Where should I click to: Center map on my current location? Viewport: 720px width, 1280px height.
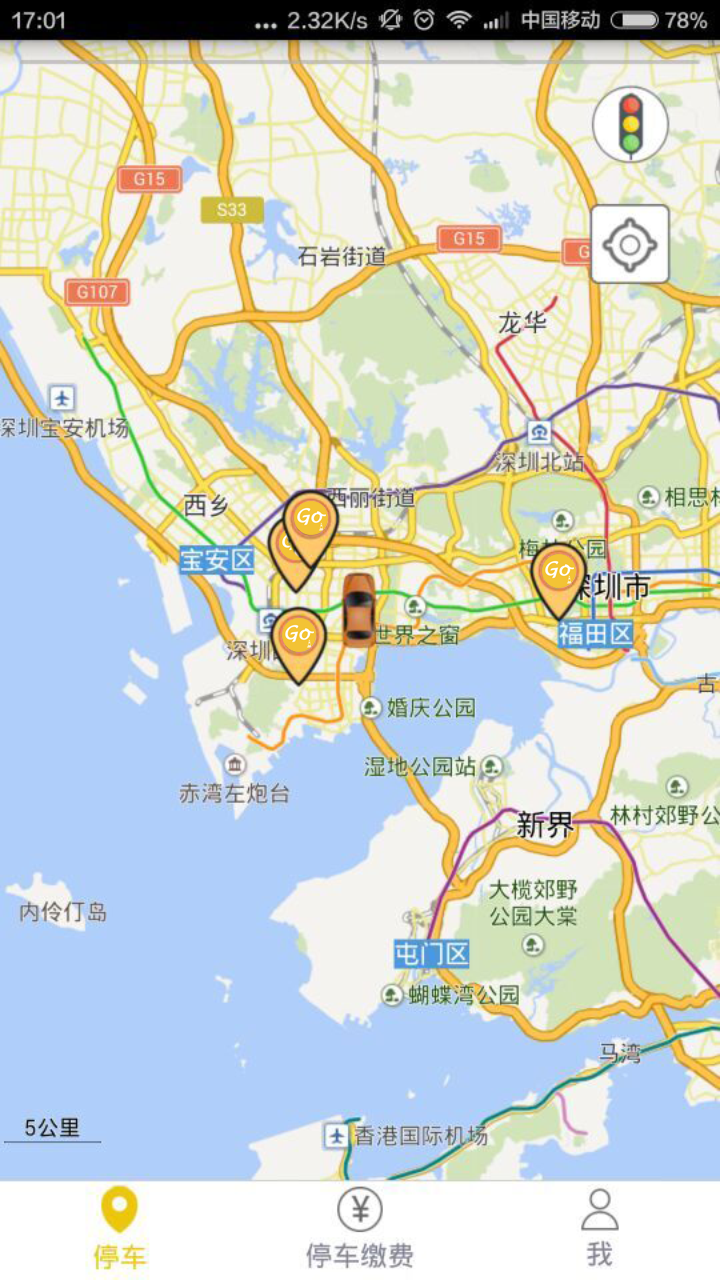(630, 244)
